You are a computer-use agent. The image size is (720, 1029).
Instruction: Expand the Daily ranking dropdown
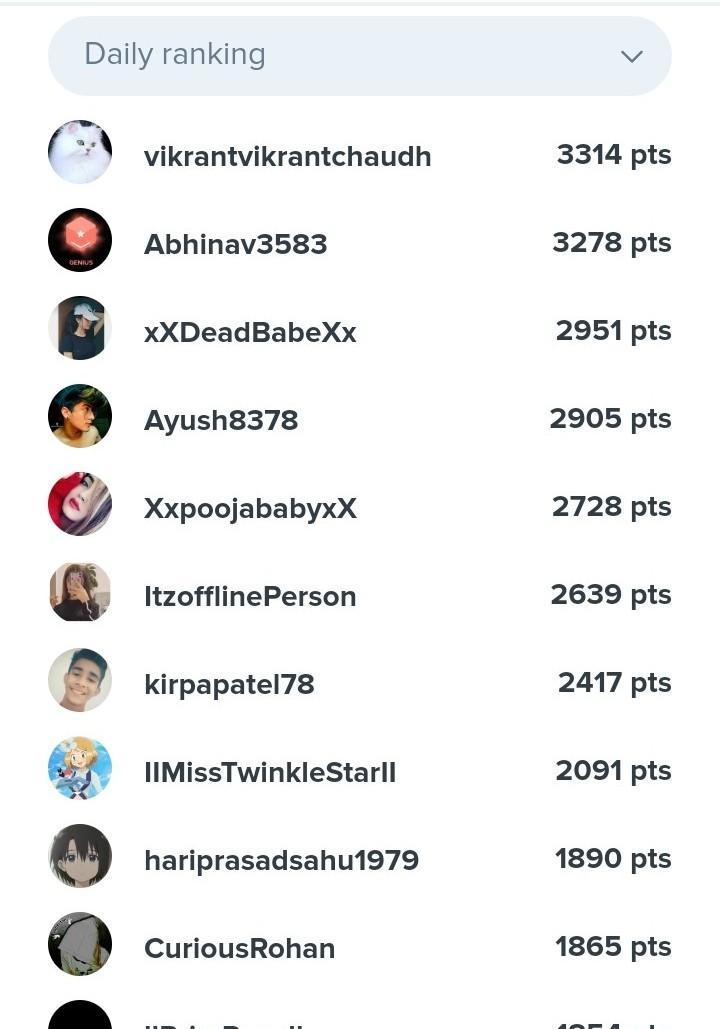click(360, 55)
